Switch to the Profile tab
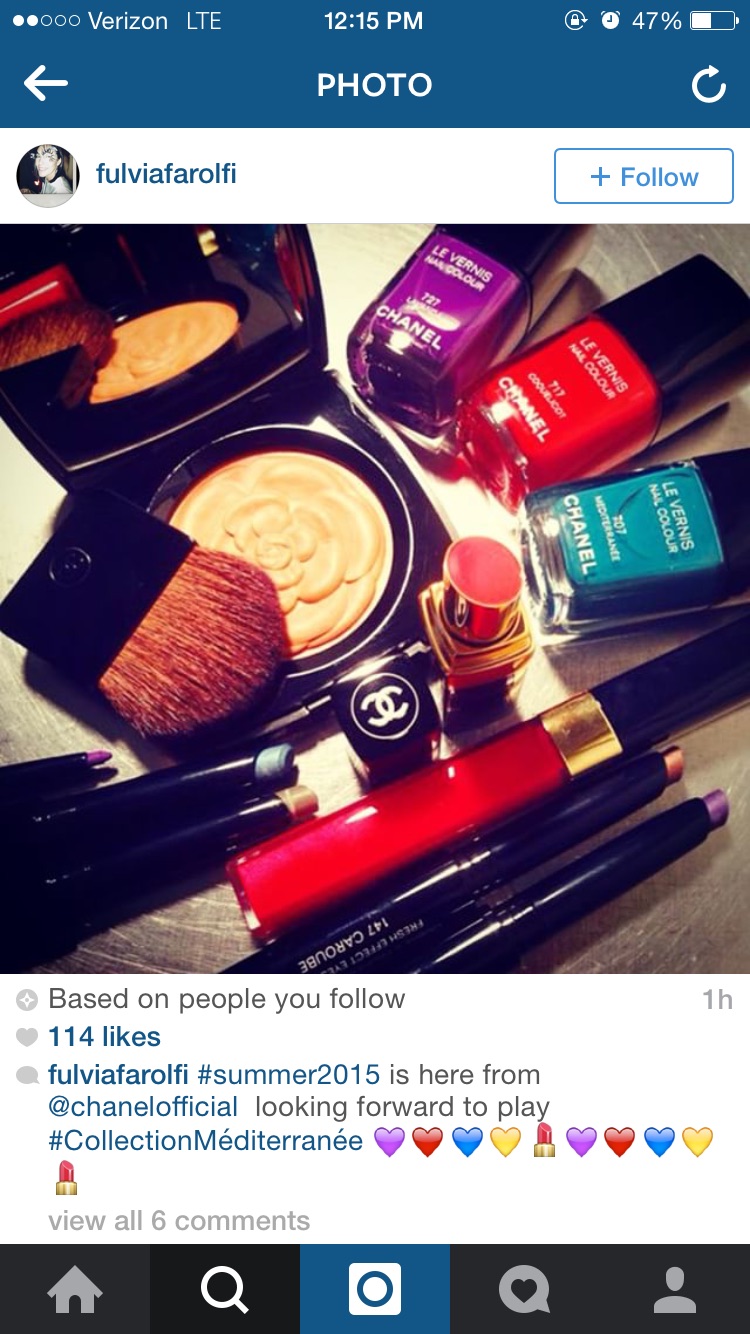Image resolution: width=750 pixels, height=1334 pixels. [x=675, y=1289]
